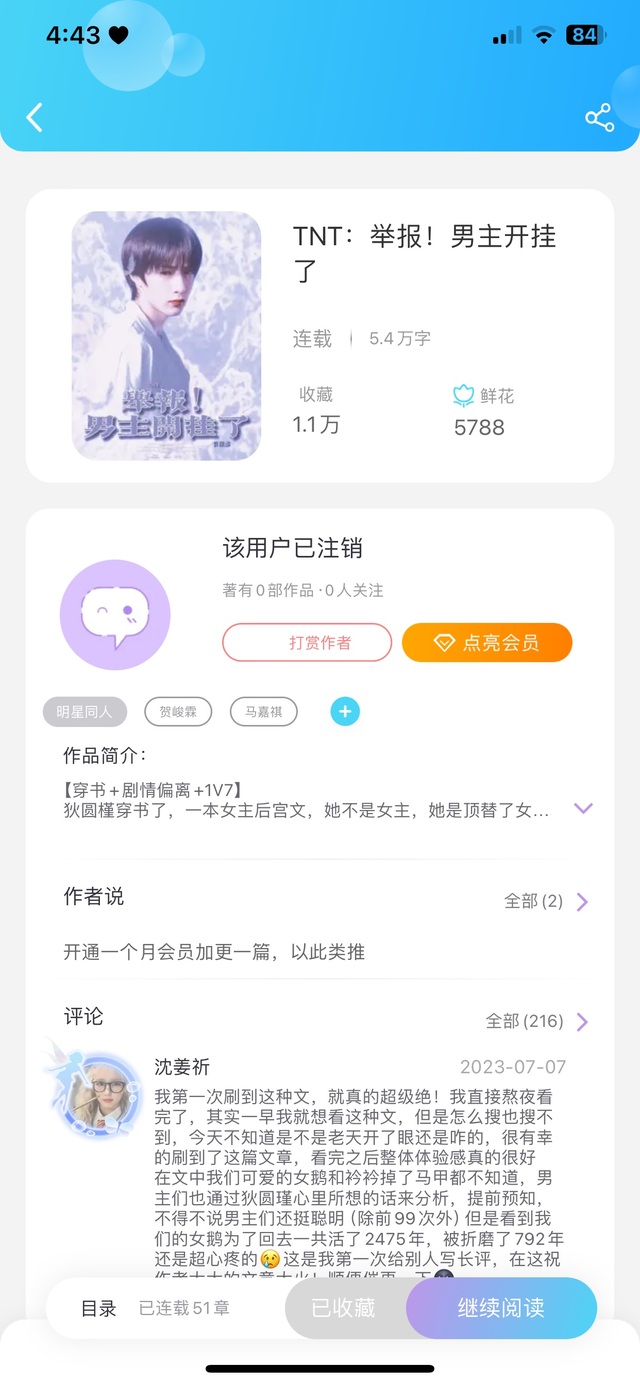Image resolution: width=640 pixels, height=1385 pixels.
Task: Expand the 作品简介 description
Action: (x=583, y=808)
